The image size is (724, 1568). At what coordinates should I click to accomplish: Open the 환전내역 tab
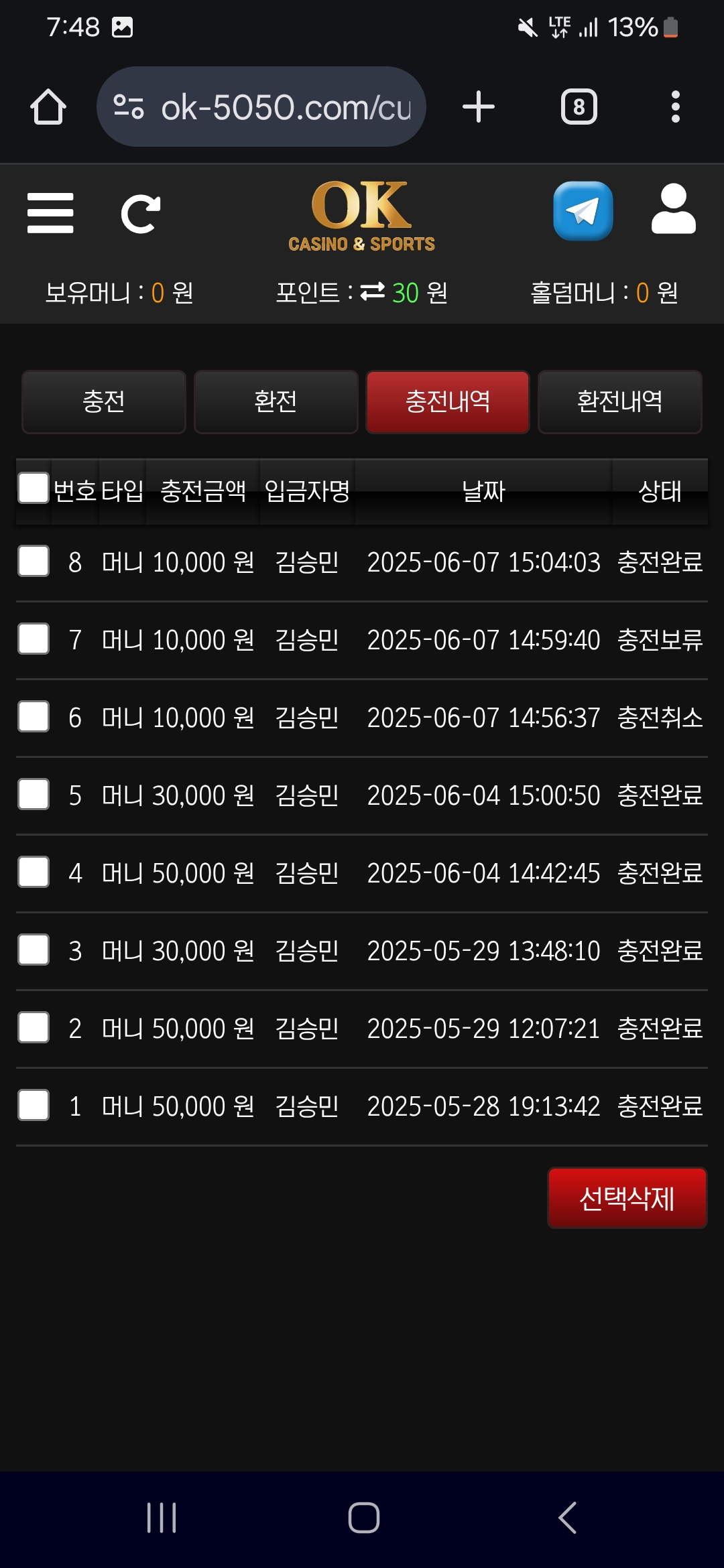[620, 402]
